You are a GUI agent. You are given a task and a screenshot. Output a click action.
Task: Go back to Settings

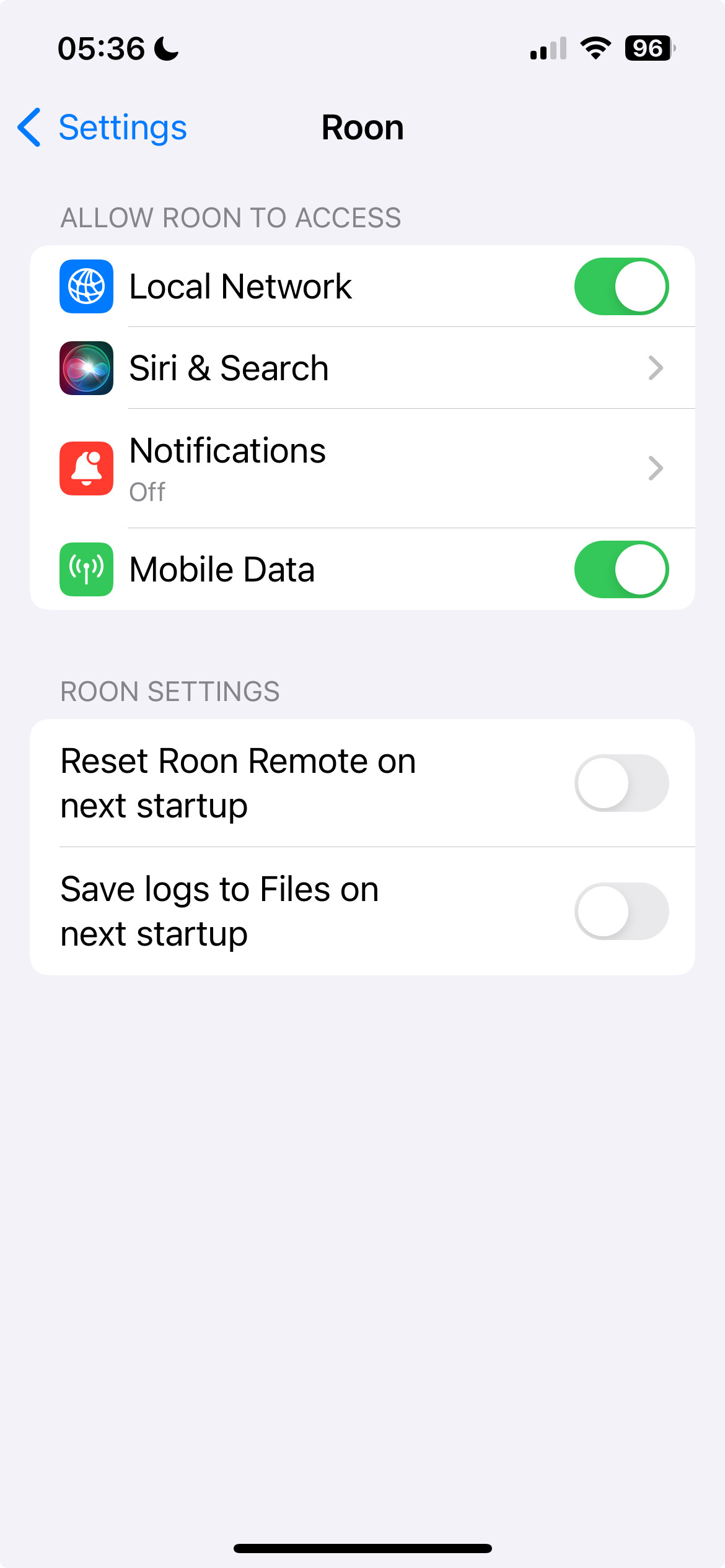pyautogui.click(x=102, y=128)
